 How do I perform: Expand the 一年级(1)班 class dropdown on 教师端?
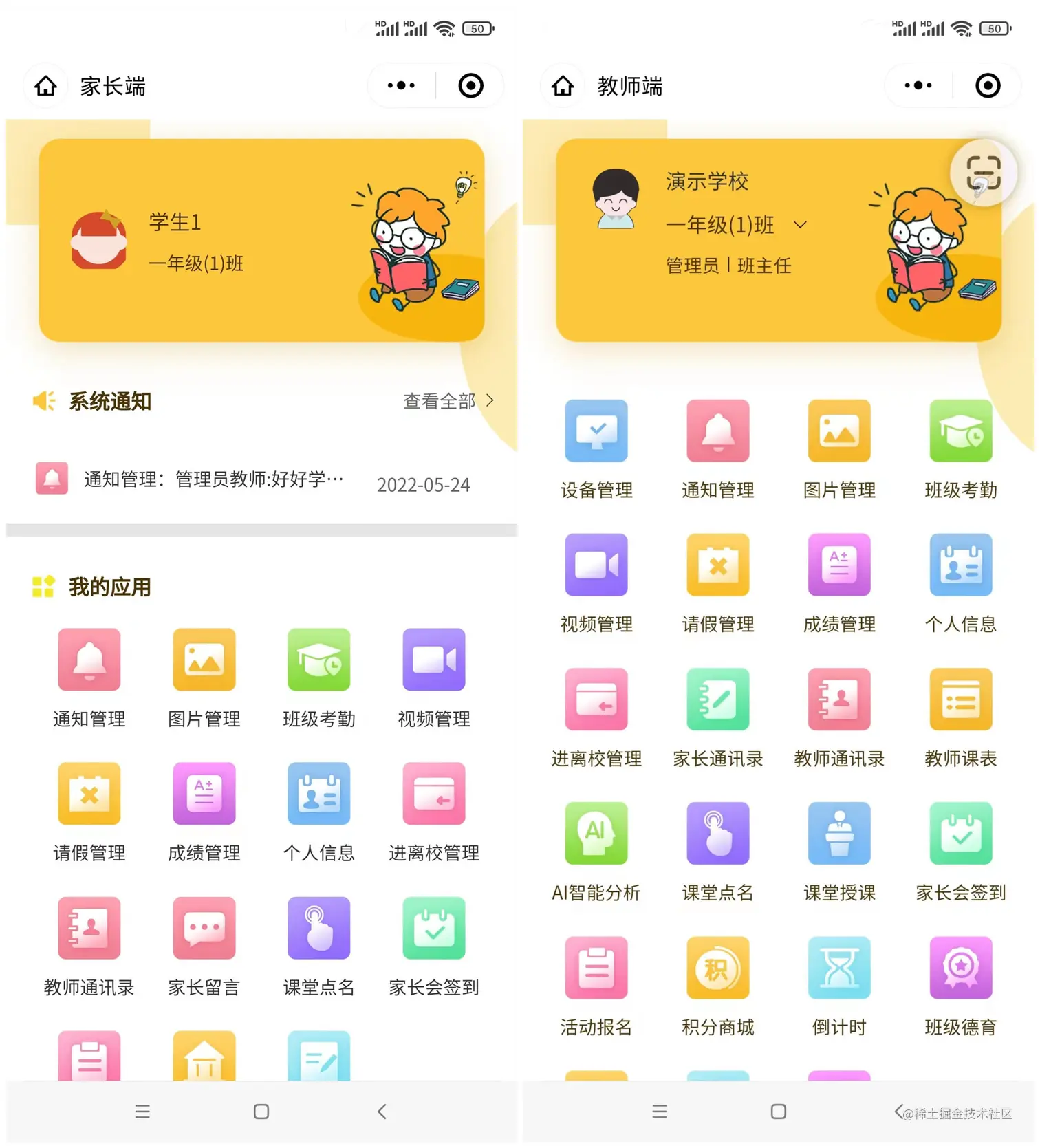(x=800, y=225)
